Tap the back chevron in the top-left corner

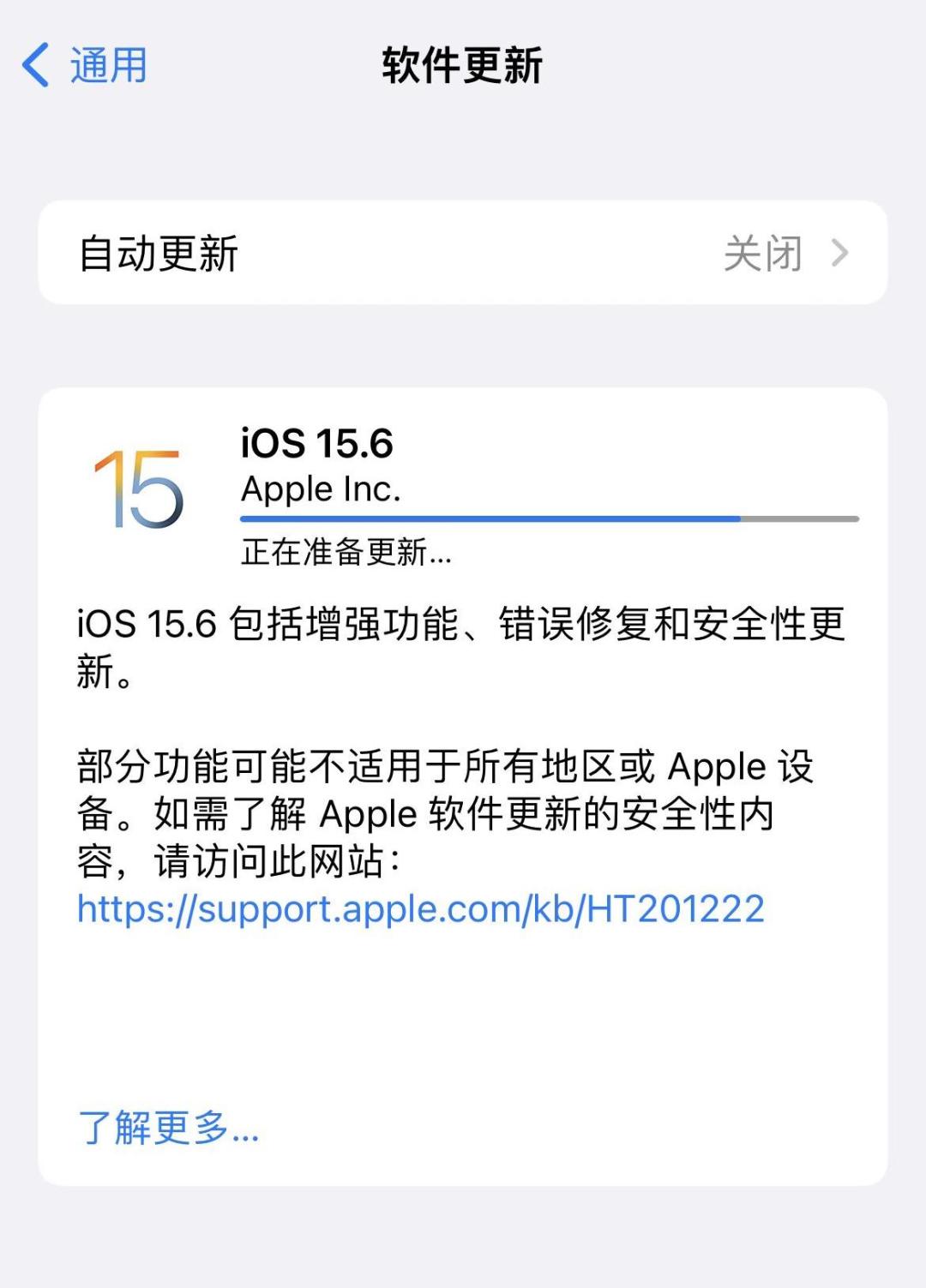point(34,60)
